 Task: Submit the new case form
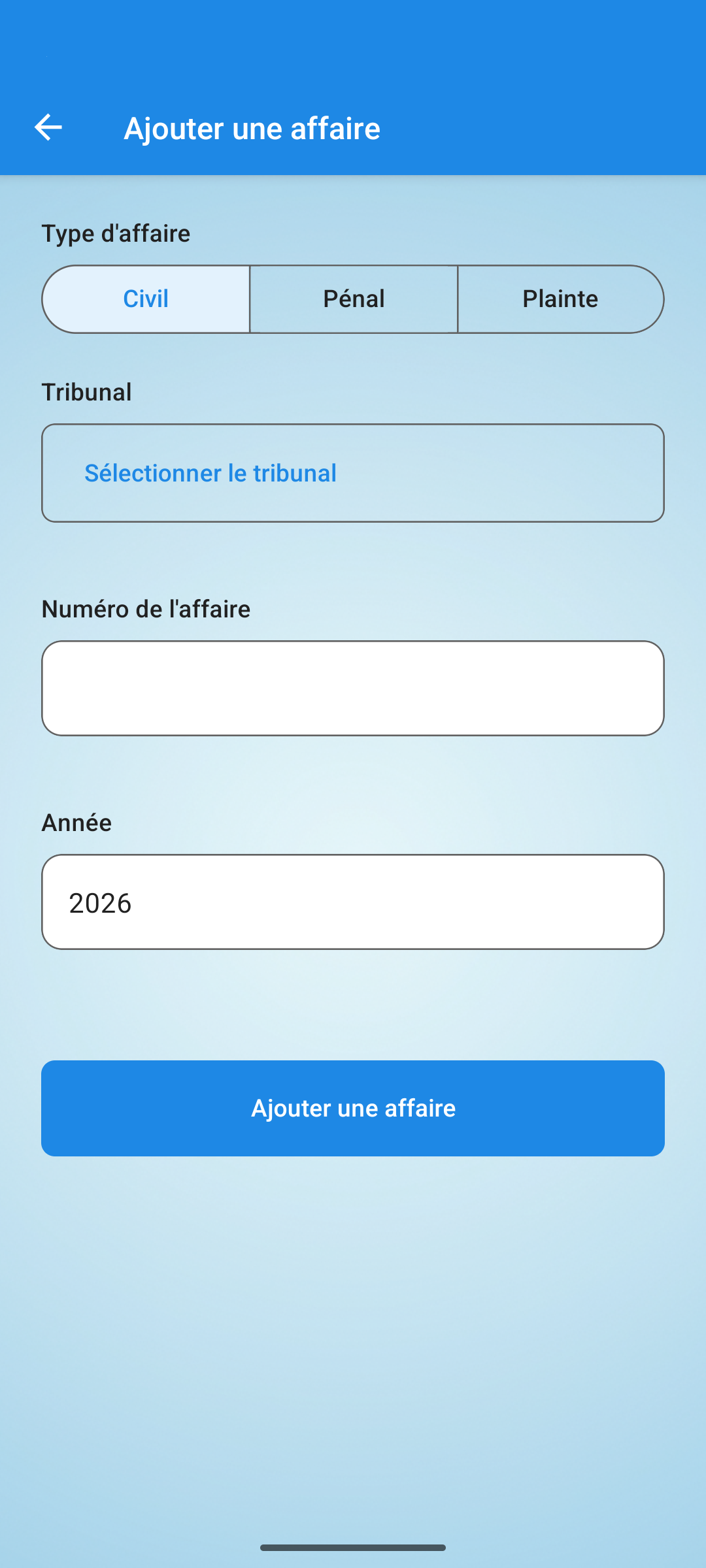[x=353, y=1107]
